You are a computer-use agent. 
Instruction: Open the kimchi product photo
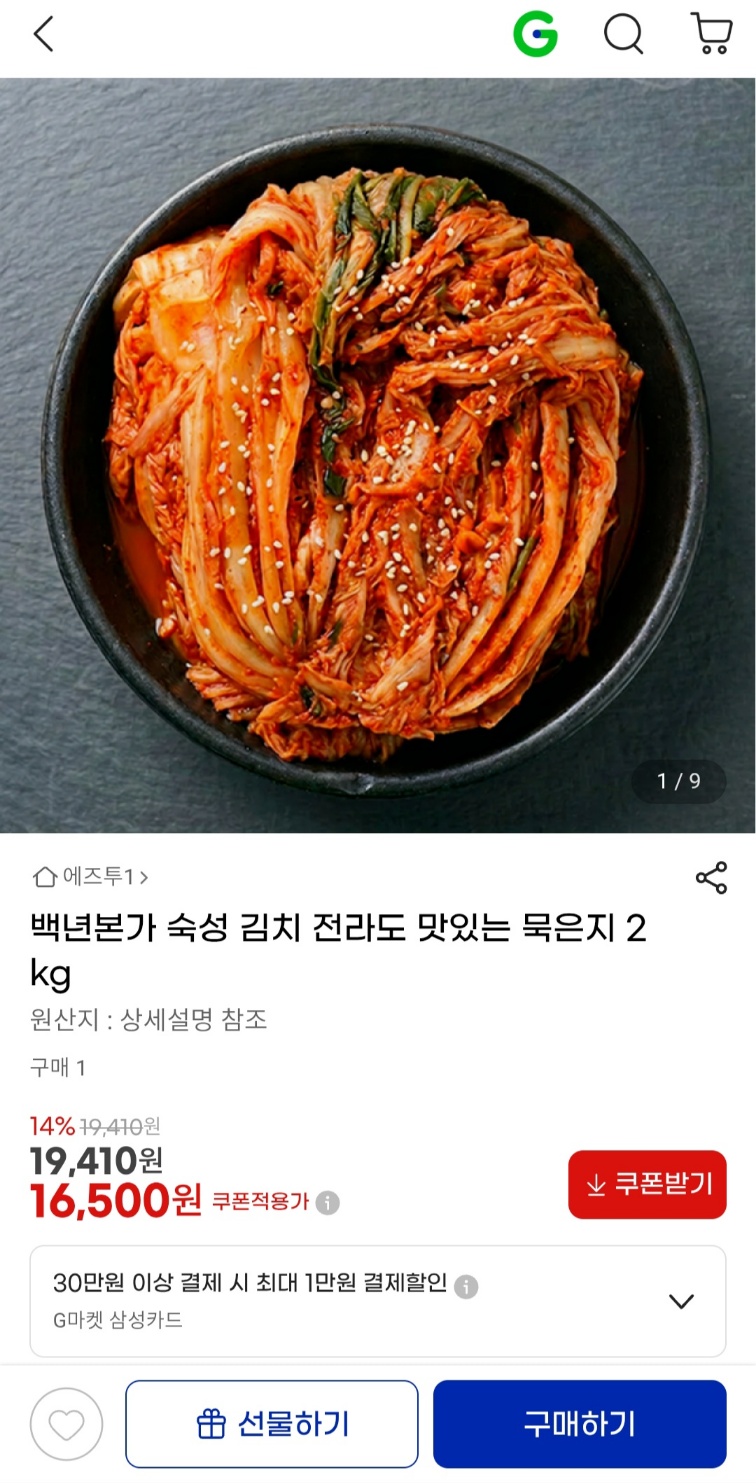pos(378,455)
